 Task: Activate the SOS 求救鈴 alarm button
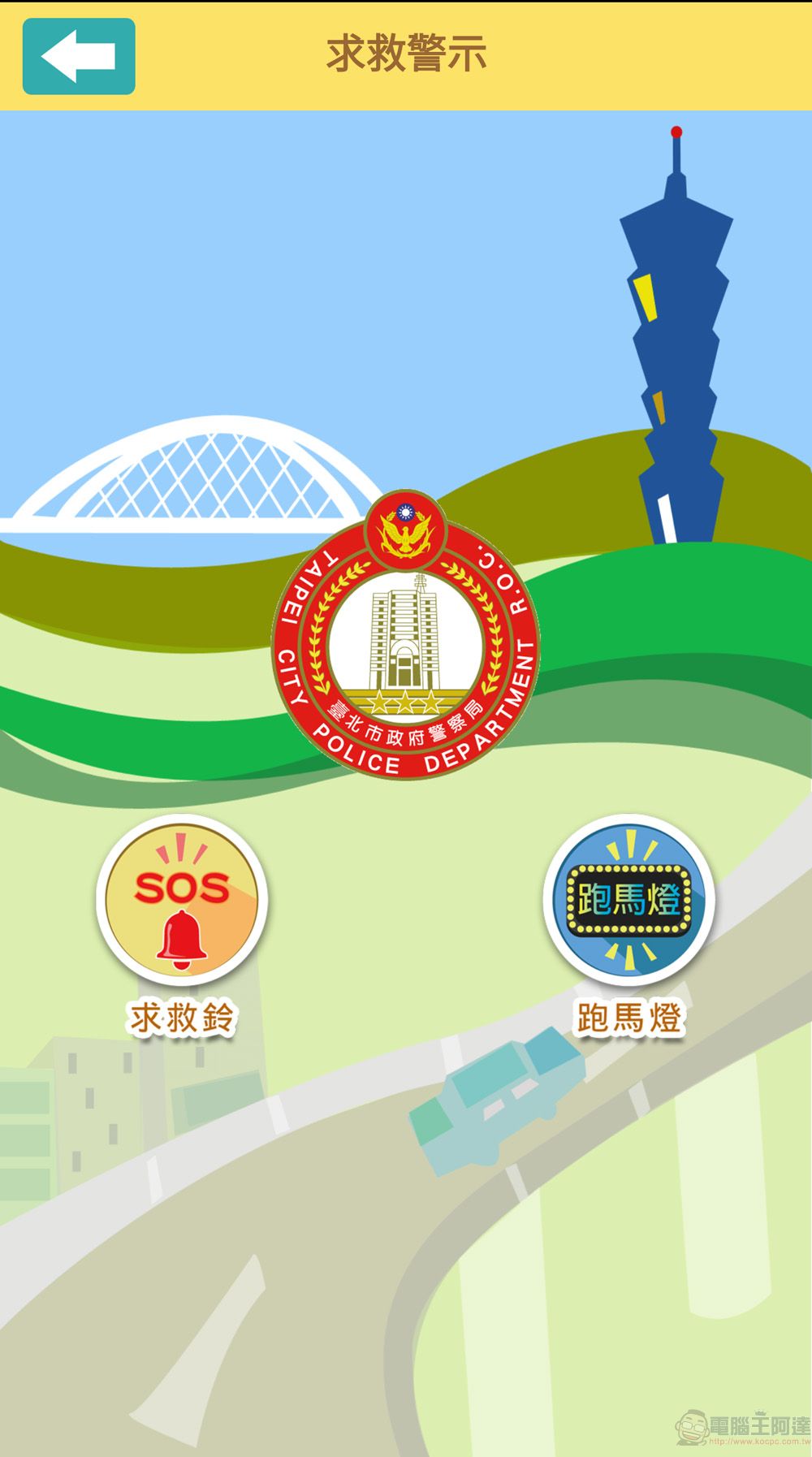(182, 901)
